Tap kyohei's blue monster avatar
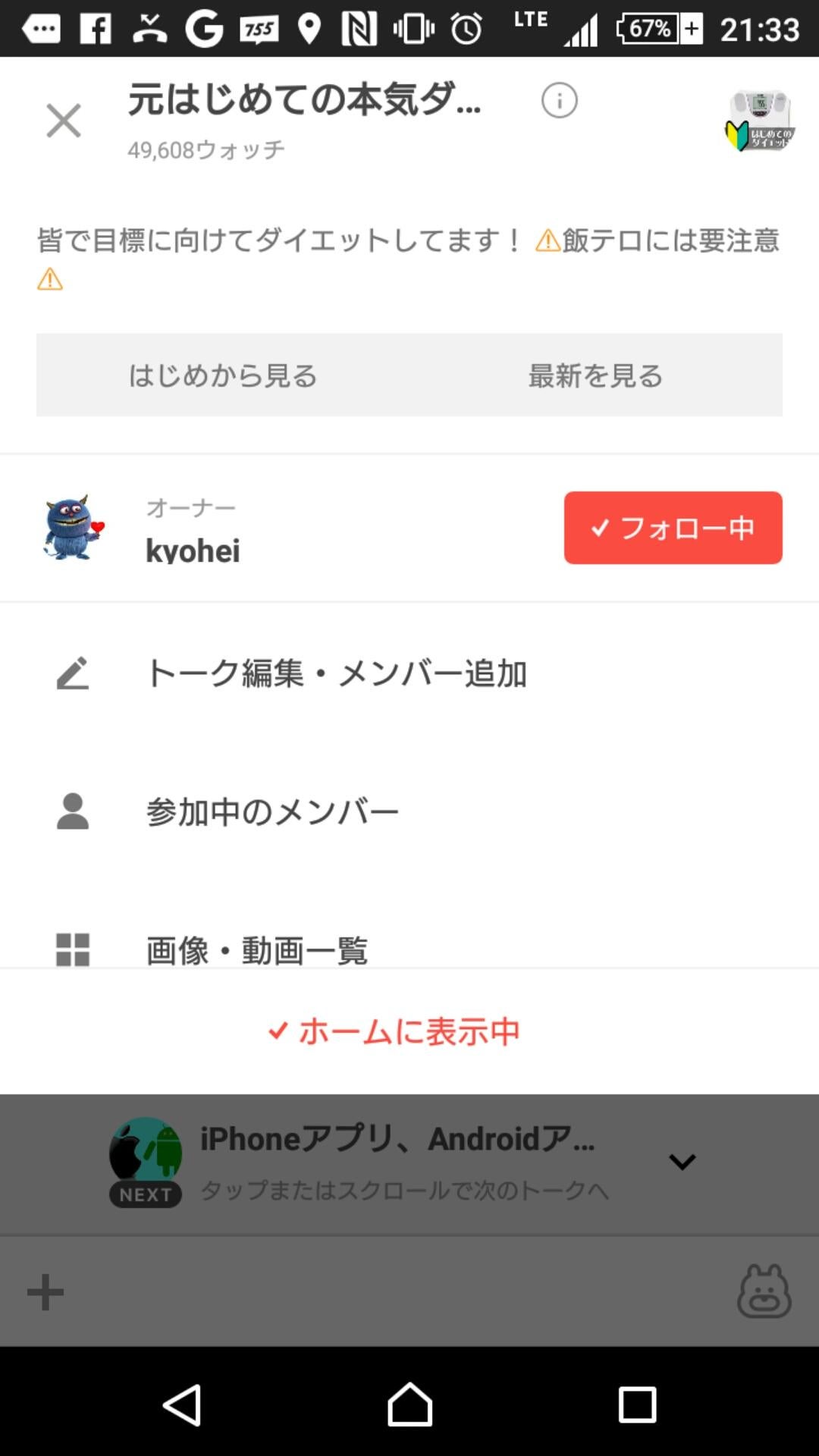Image resolution: width=819 pixels, height=1456 pixels. click(x=74, y=529)
